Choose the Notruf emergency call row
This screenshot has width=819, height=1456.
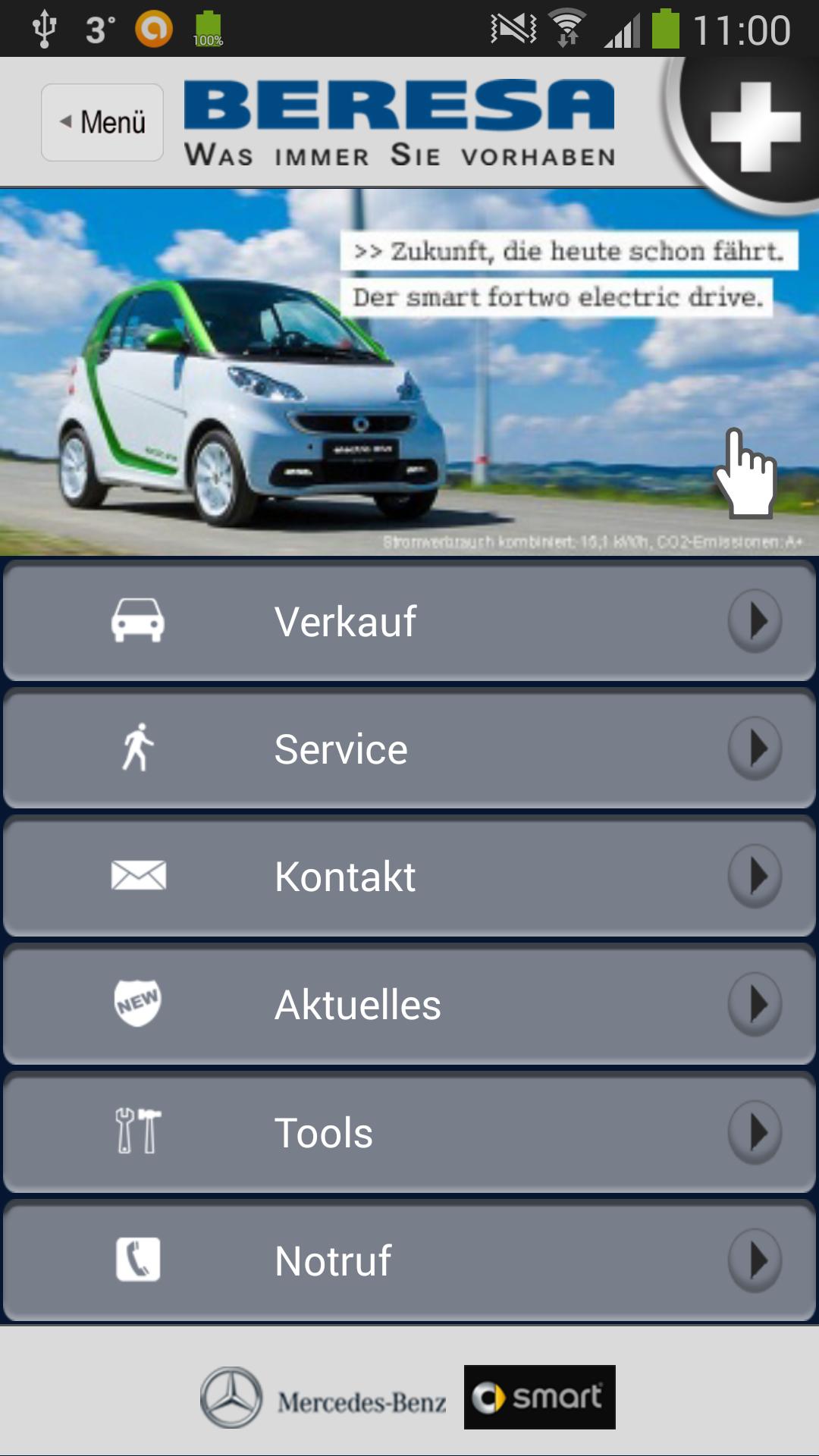(x=409, y=1260)
